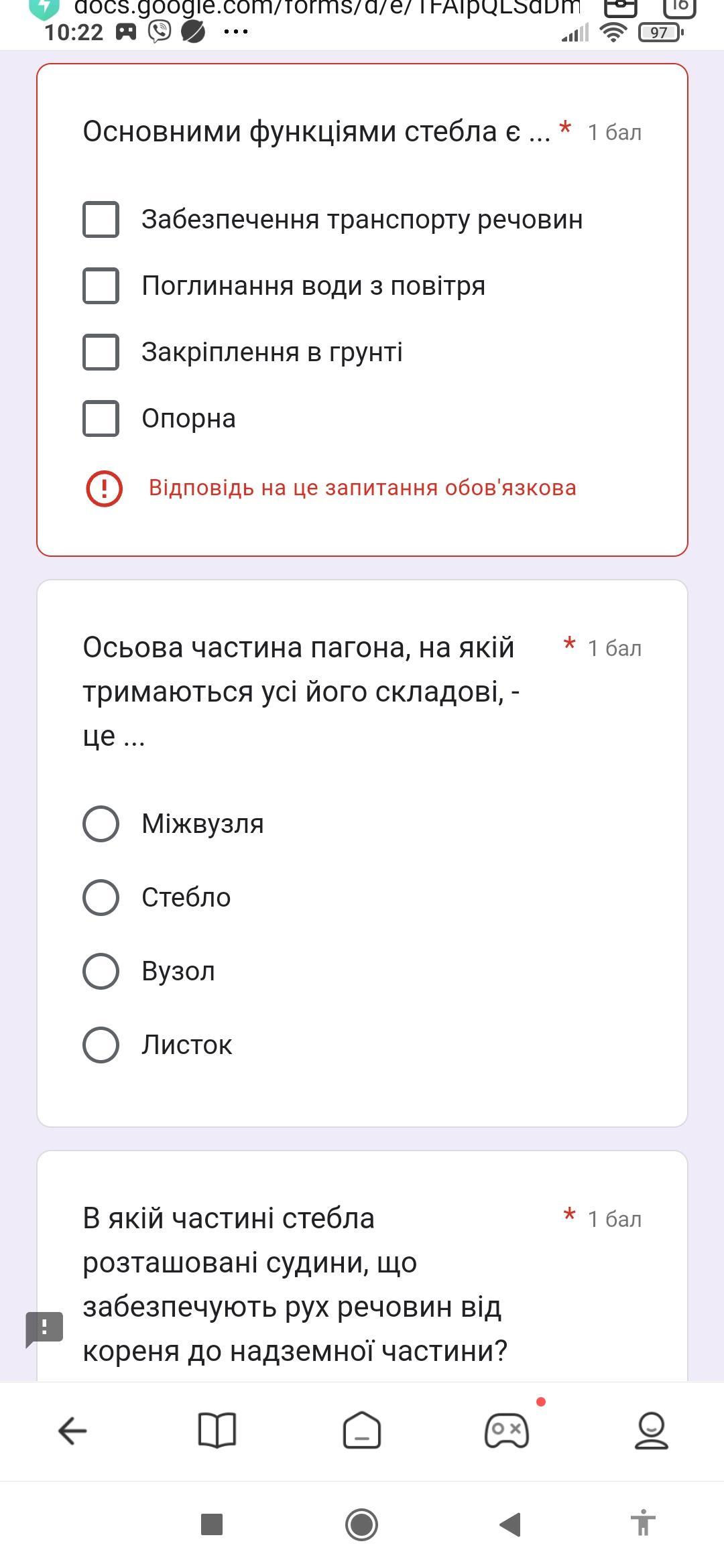The width and height of the screenshot is (724, 1568).
Task: Open the report-a-problem feedback icon
Action: coord(44,1329)
